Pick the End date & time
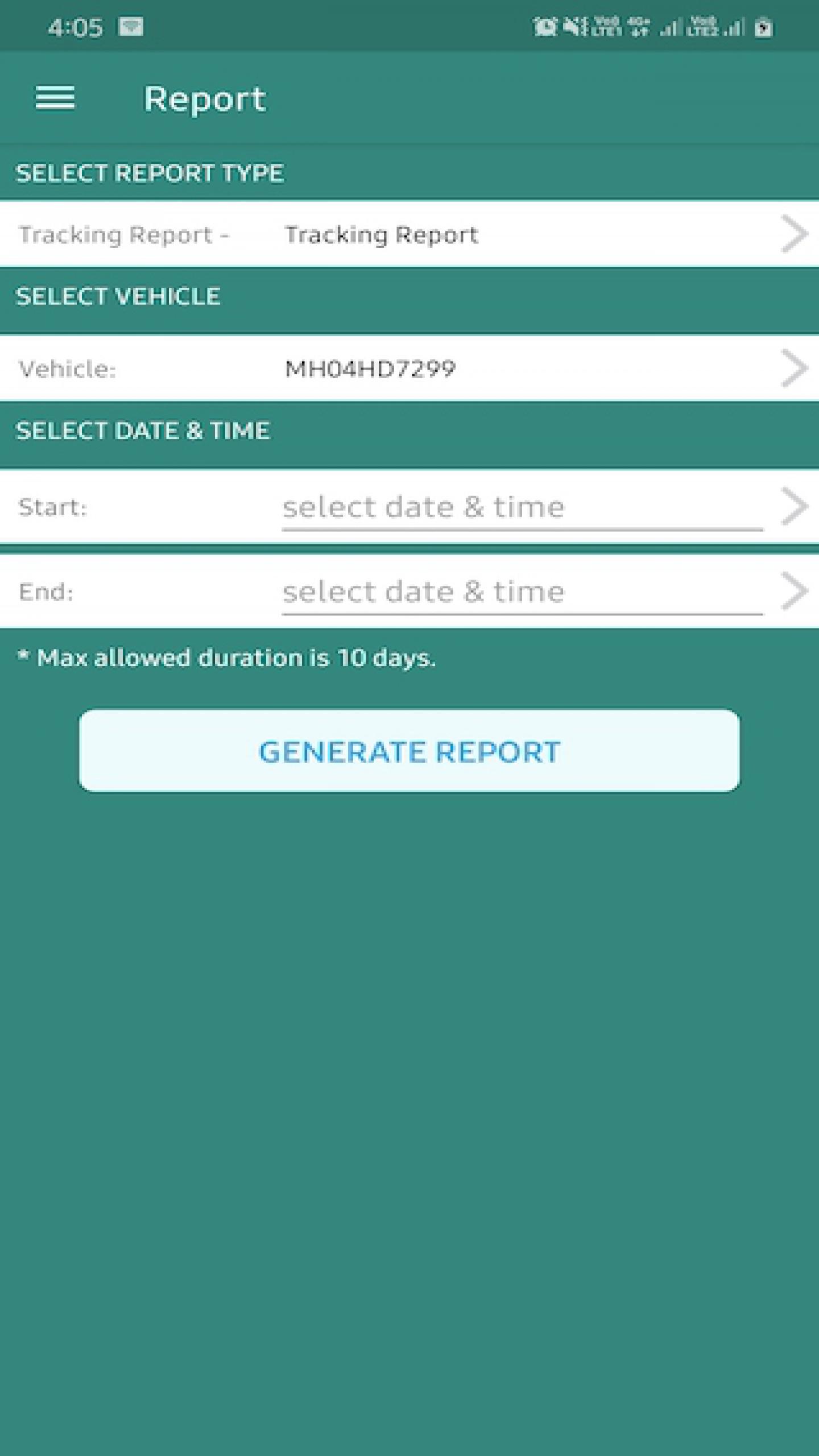This screenshot has width=819, height=1456. (x=522, y=591)
